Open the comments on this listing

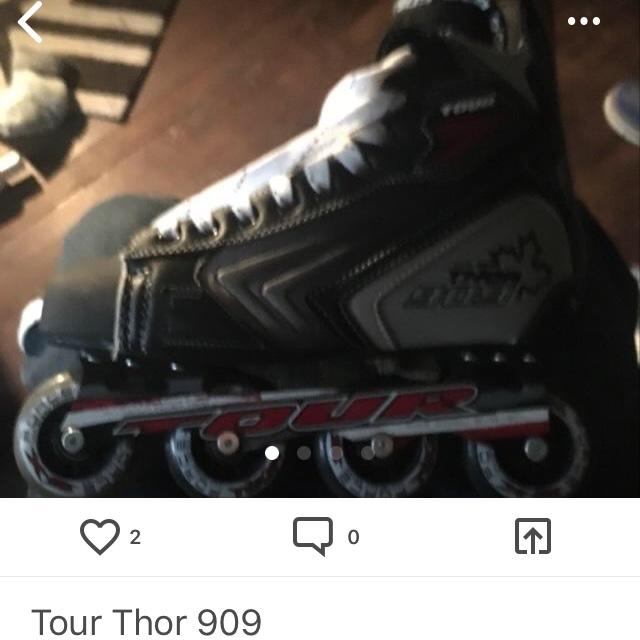coord(312,537)
